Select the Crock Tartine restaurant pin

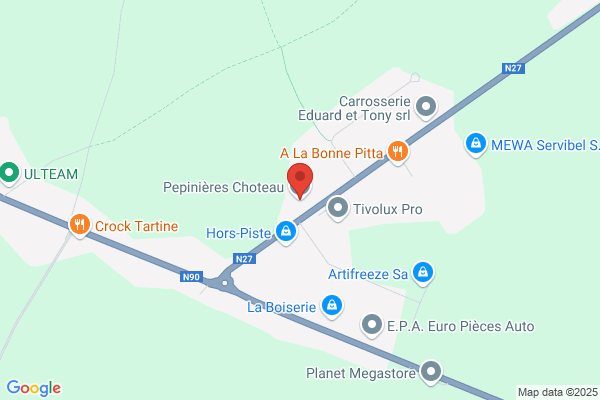click(80, 225)
